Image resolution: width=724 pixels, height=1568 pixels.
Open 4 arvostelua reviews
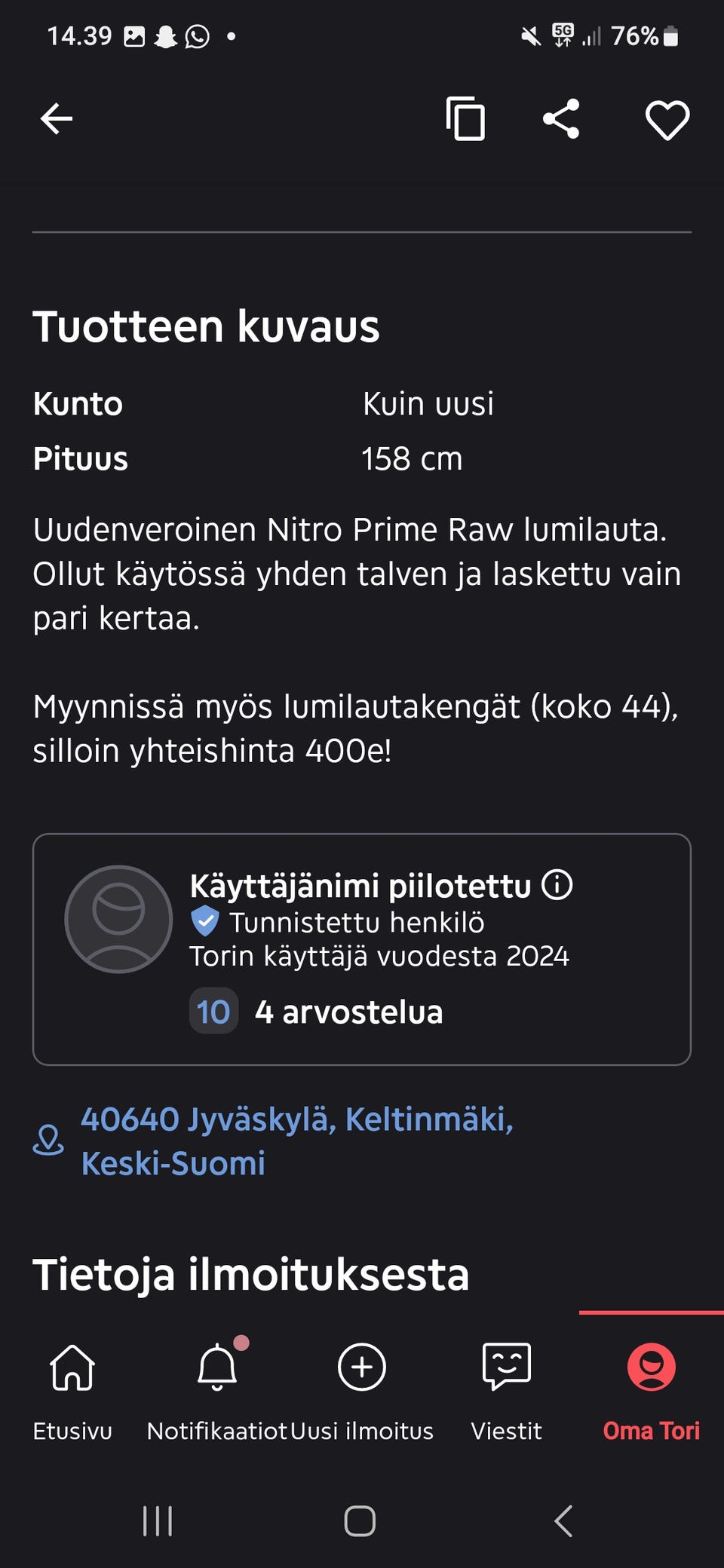tap(350, 1012)
